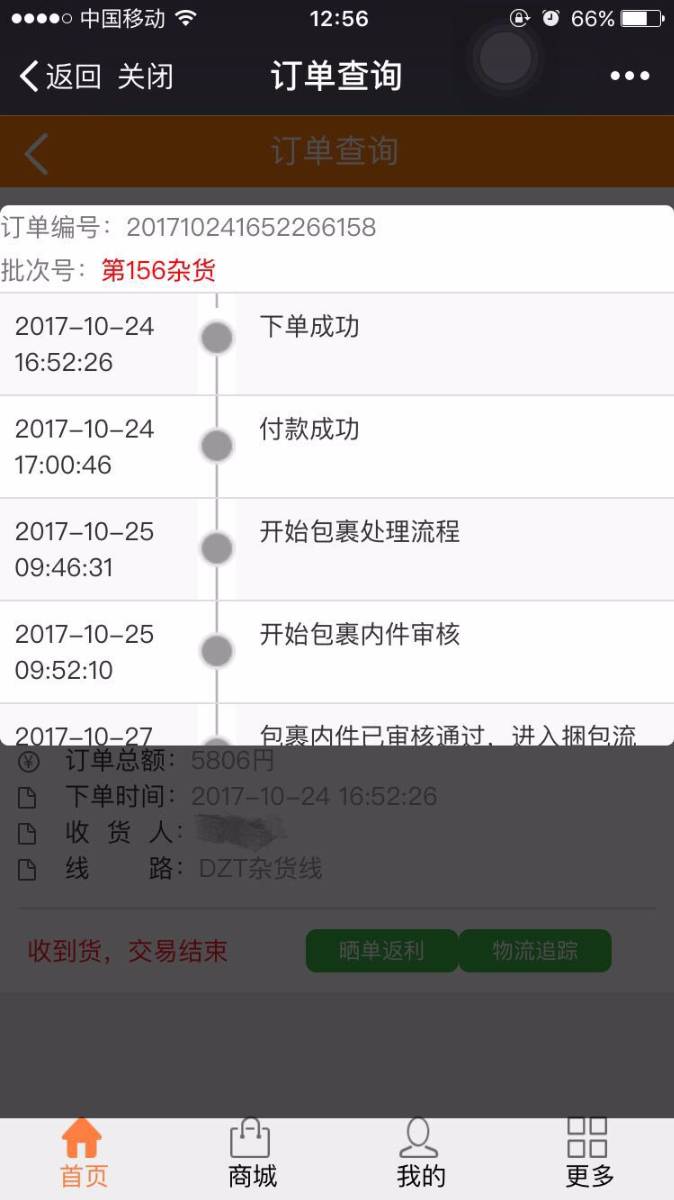The height and width of the screenshot is (1200, 674).
Task: Tap the back arrow in the orange header
Action: pyautogui.click(x=37, y=152)
